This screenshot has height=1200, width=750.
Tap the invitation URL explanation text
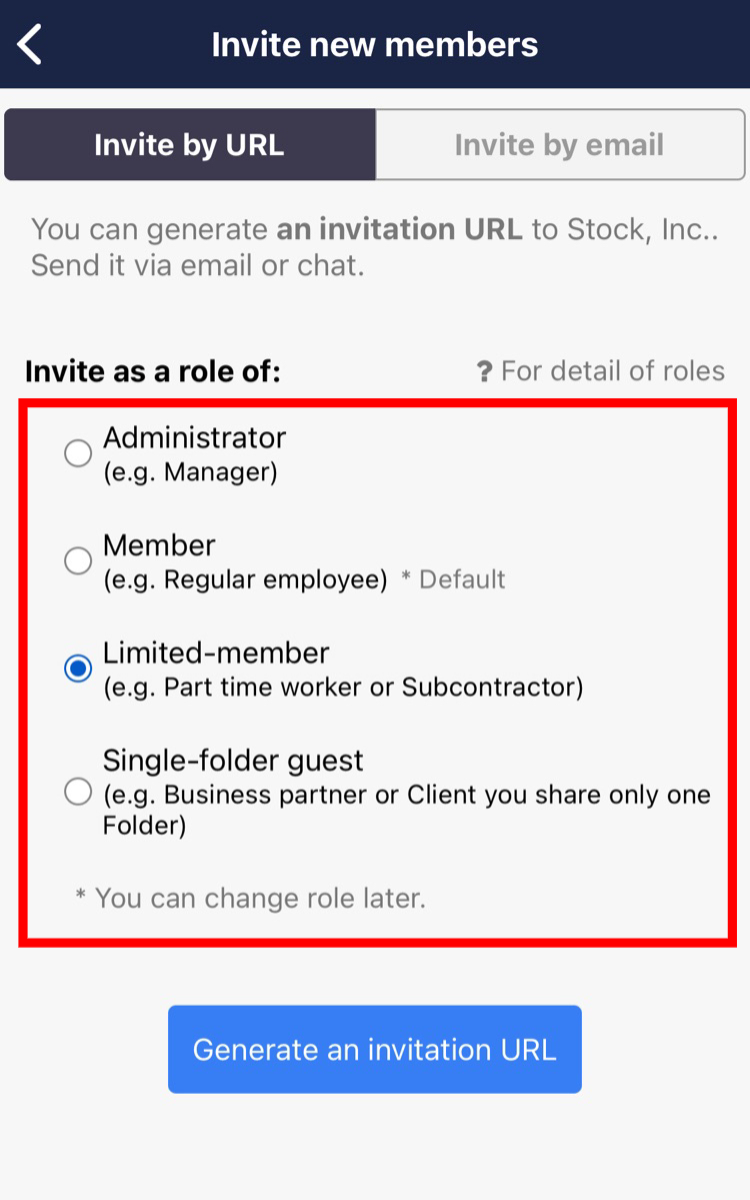374,247
